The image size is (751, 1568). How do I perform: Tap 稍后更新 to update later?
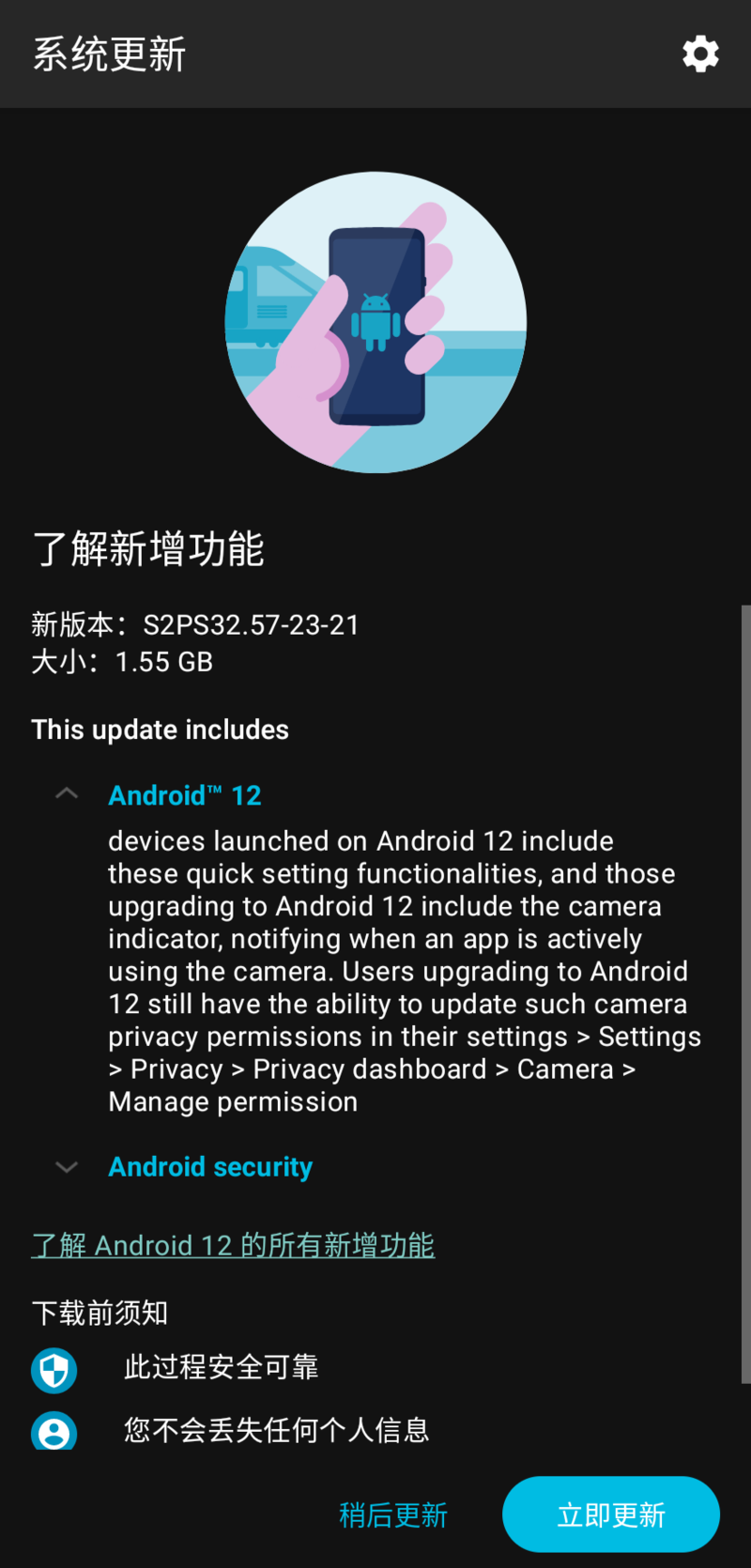(392, 1514)
